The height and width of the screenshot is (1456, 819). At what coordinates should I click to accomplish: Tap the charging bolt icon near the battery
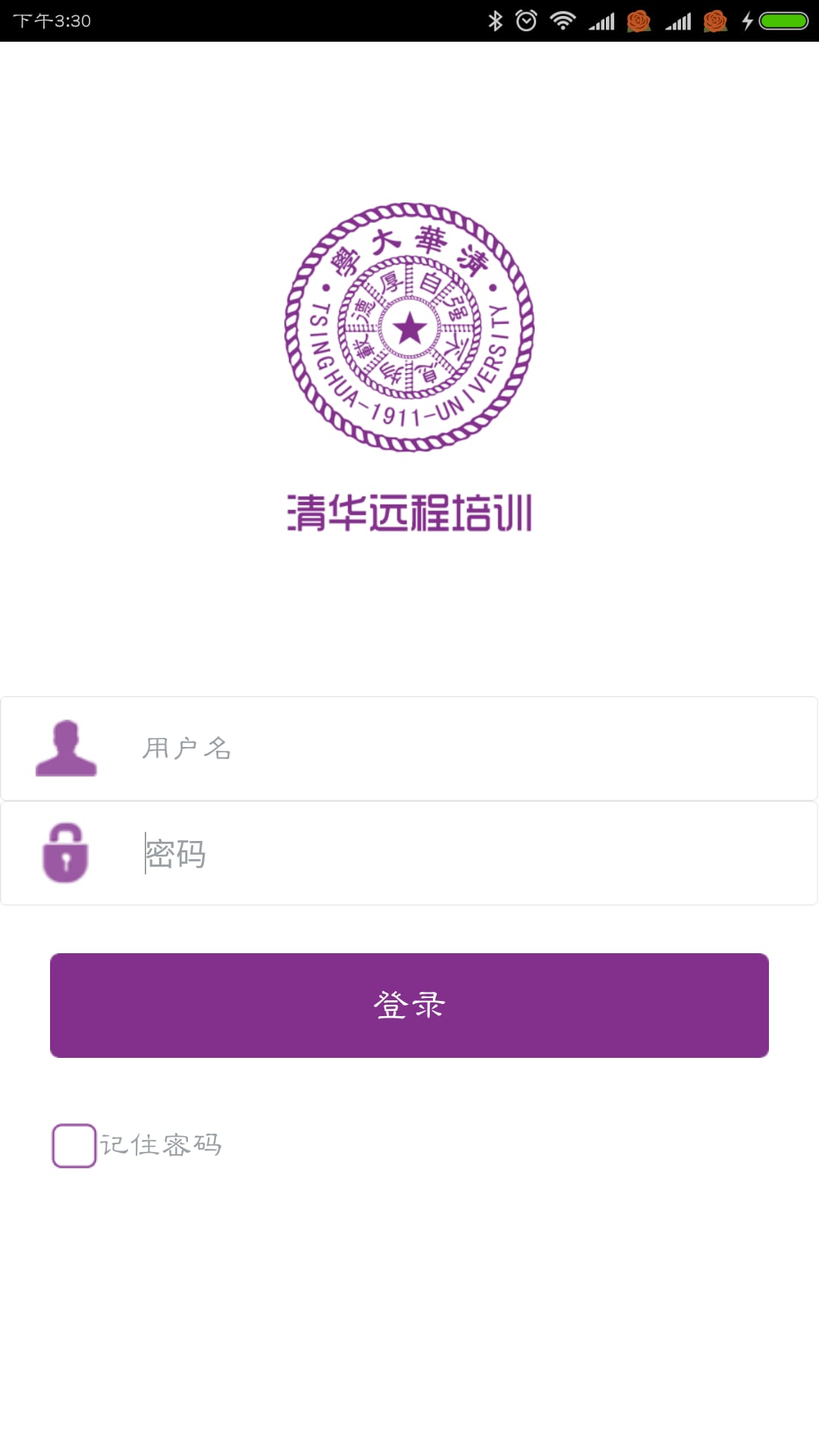coord(747,20)
